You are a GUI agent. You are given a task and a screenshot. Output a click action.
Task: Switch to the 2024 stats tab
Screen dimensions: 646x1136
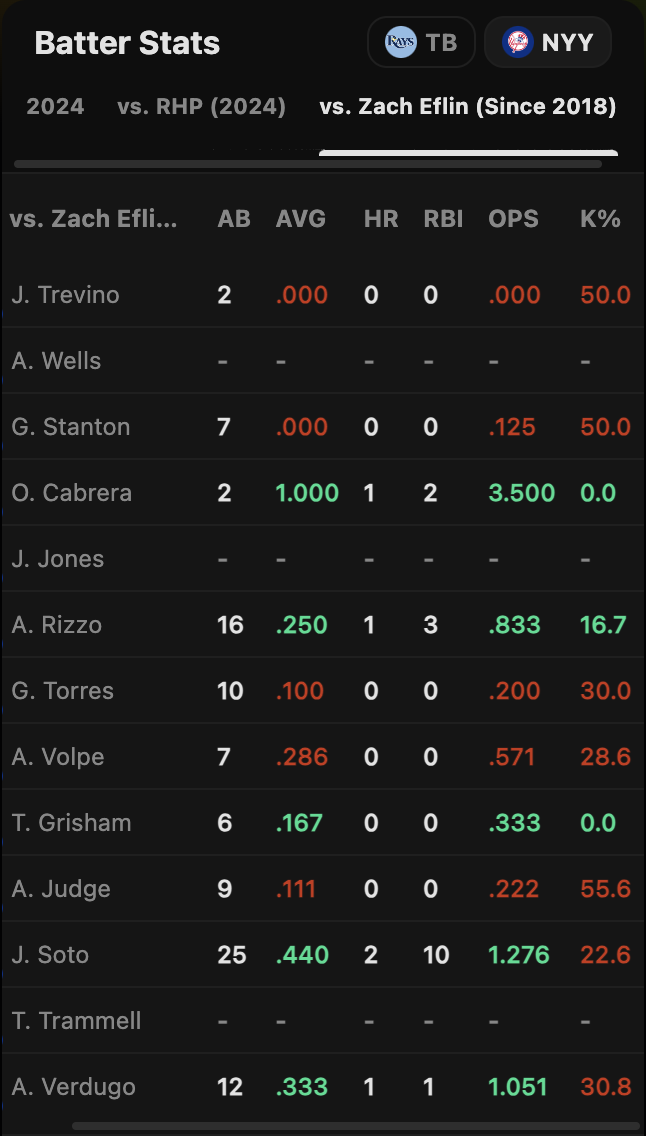coord(55,106)
